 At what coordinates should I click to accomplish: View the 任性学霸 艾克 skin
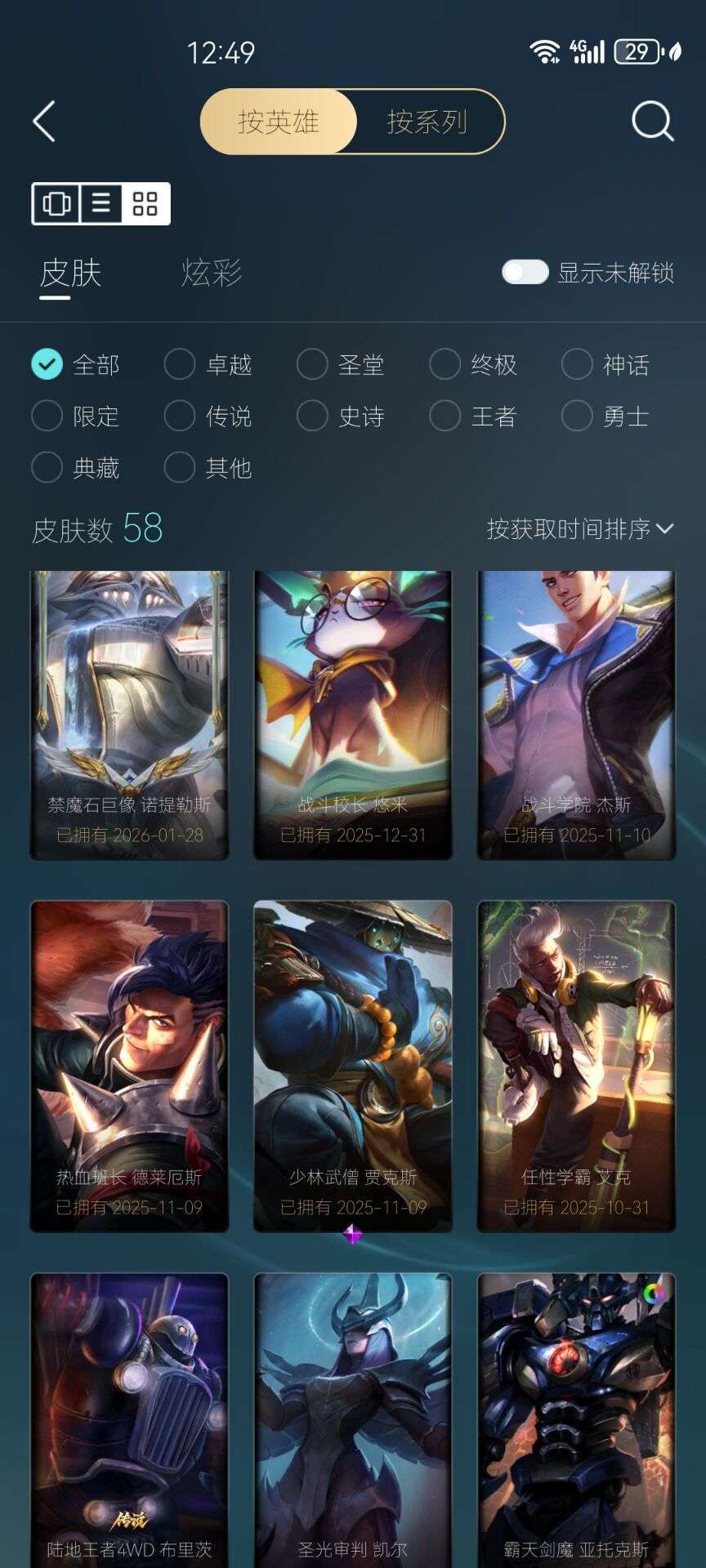[576, 1066]
